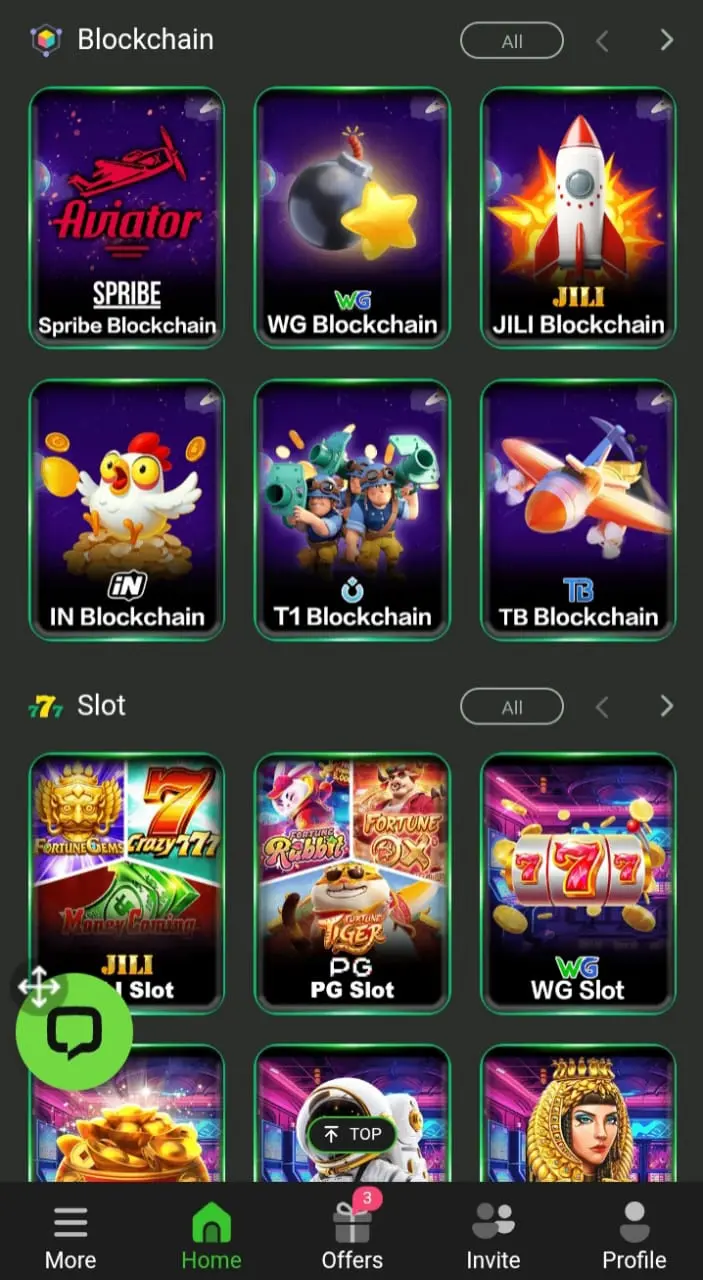Open the More menu
The height and width of the screenshot is (1280, 703).
(x=70, y=1236)
